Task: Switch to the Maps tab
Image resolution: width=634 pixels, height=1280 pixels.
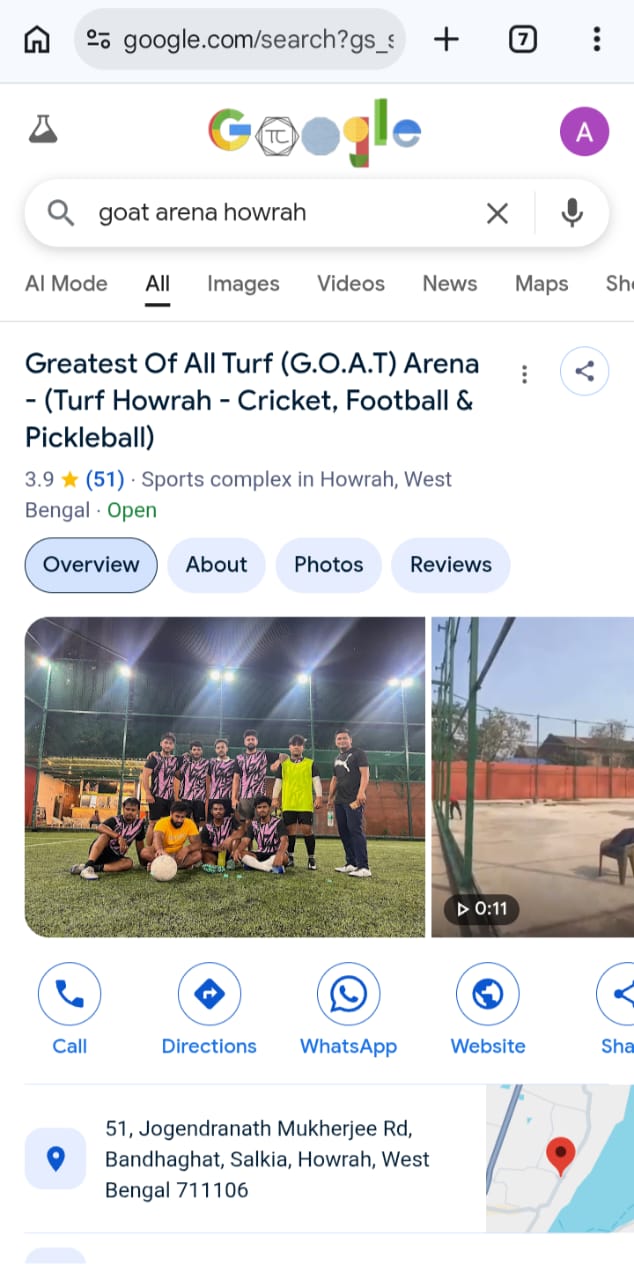Action: pos(541,283)
